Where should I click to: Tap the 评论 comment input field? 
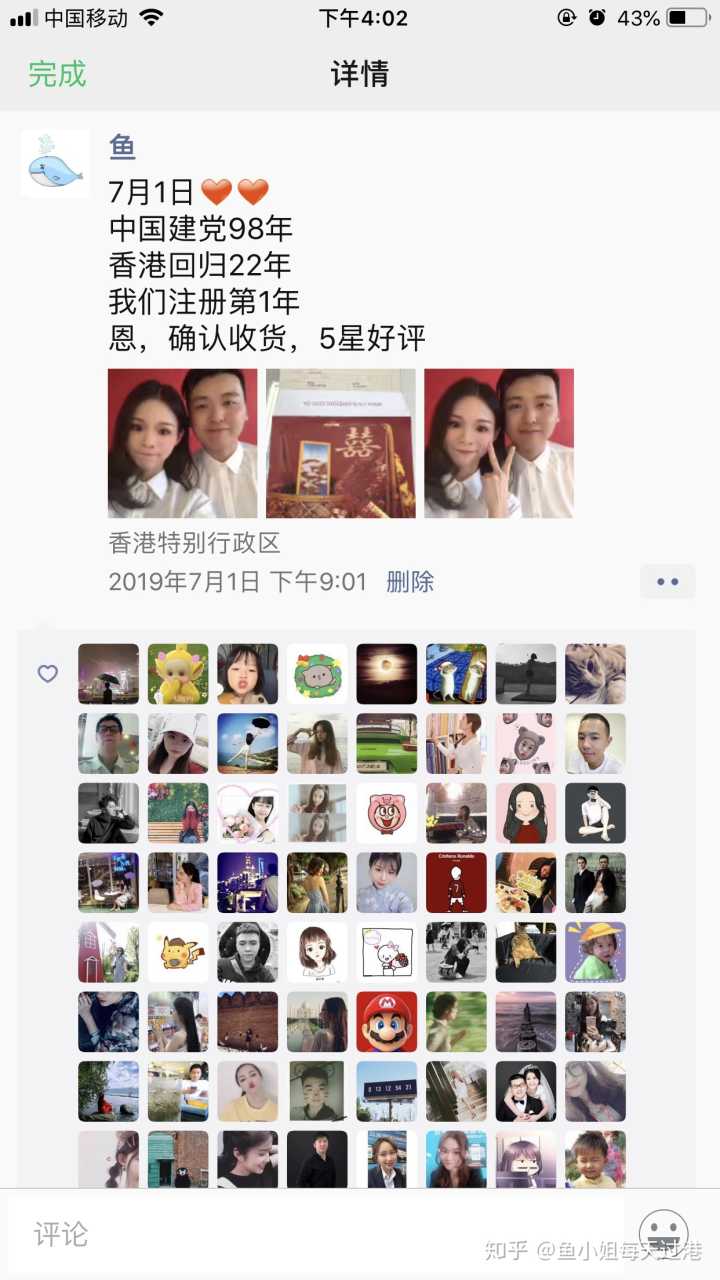pos(300,1234)
